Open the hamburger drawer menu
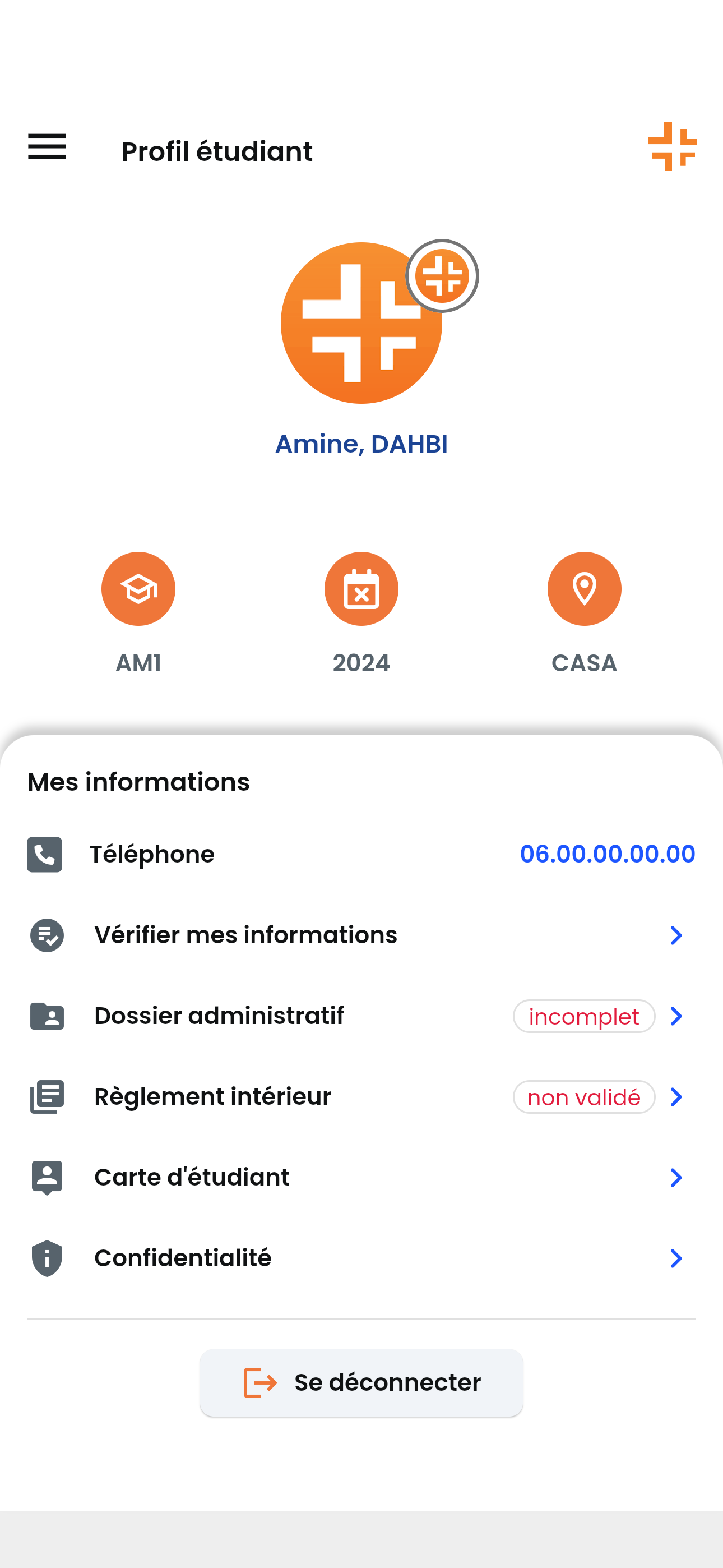The image size is (723, 1568). [47, 147]
